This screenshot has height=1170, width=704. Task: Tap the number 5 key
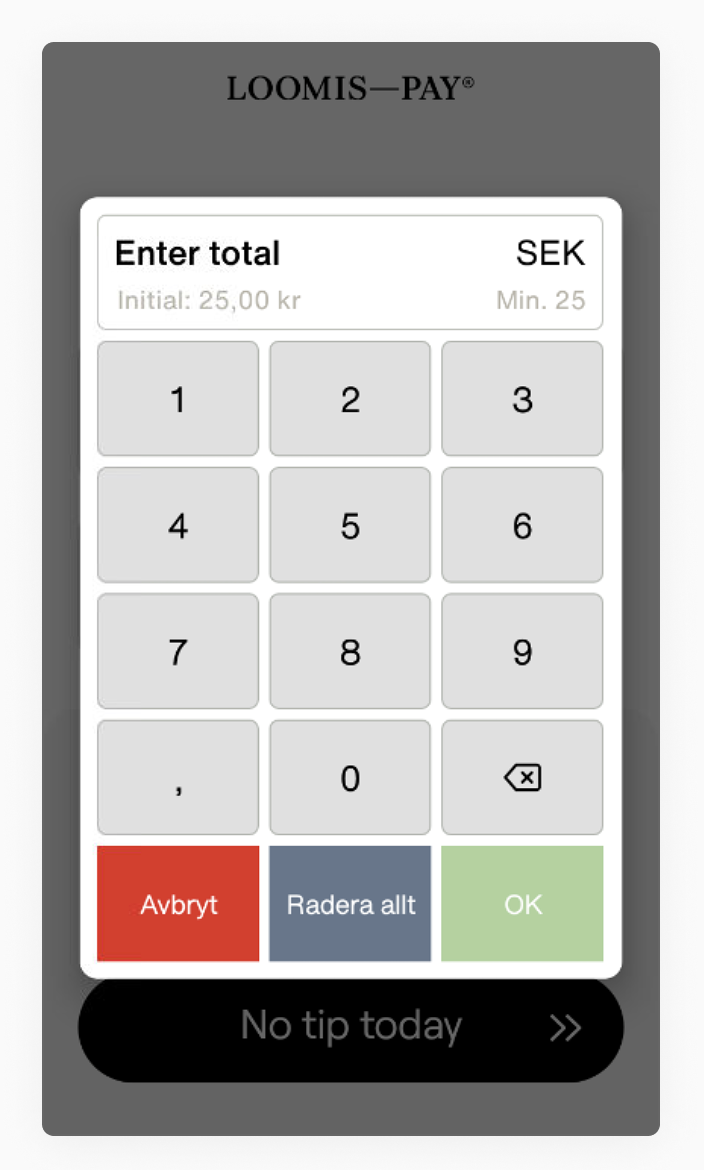click(x=350, y=525)
